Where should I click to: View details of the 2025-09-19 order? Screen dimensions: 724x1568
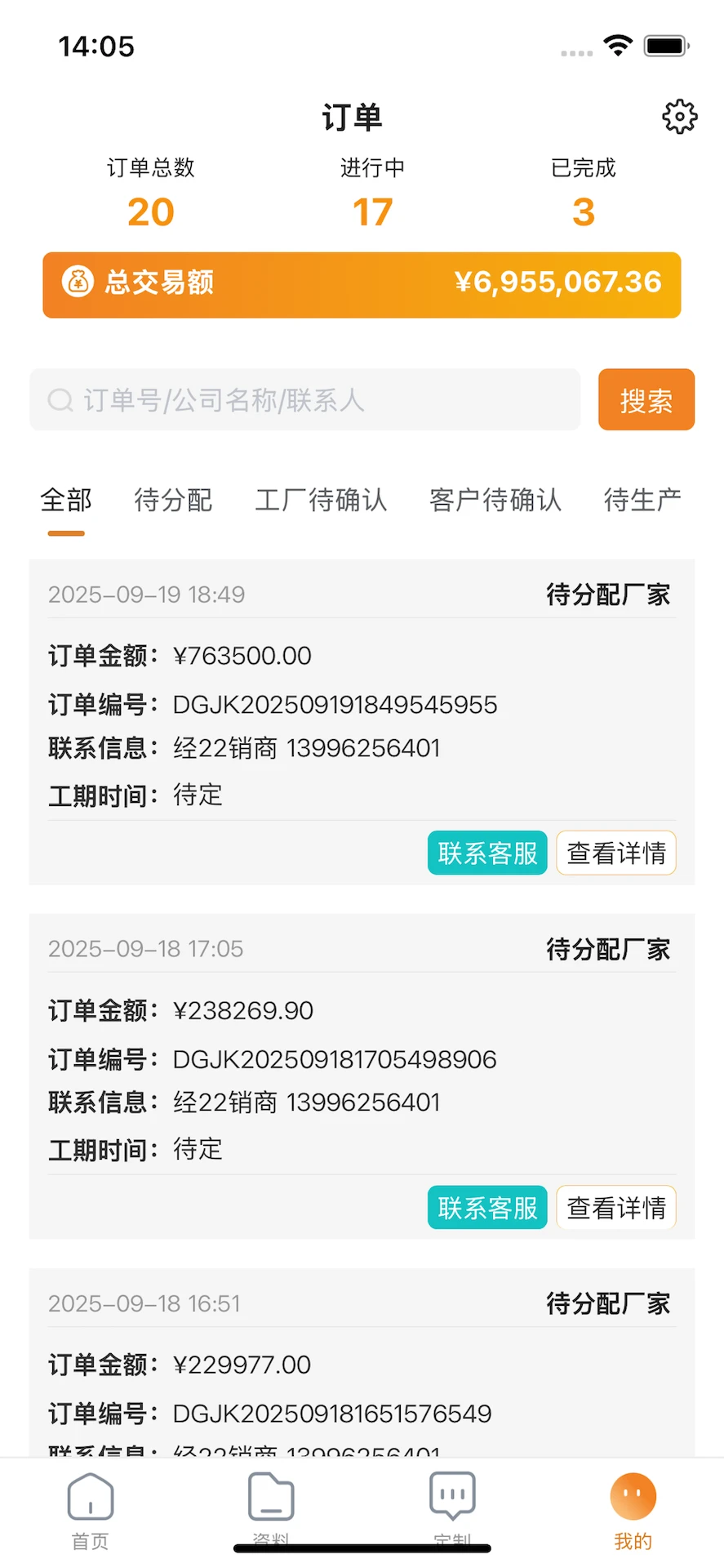pos(615,852)
